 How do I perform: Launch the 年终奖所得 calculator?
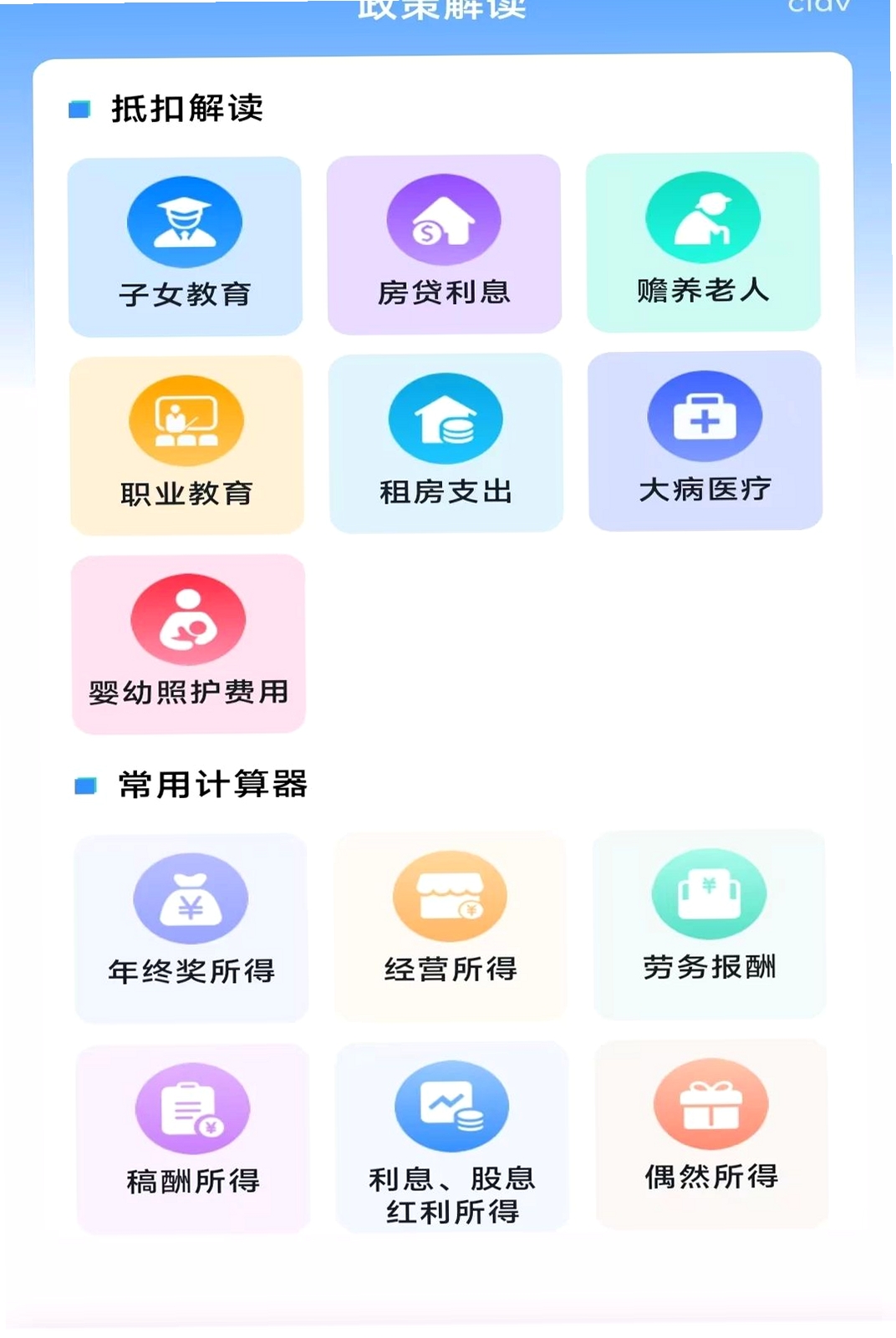[191, 928]
